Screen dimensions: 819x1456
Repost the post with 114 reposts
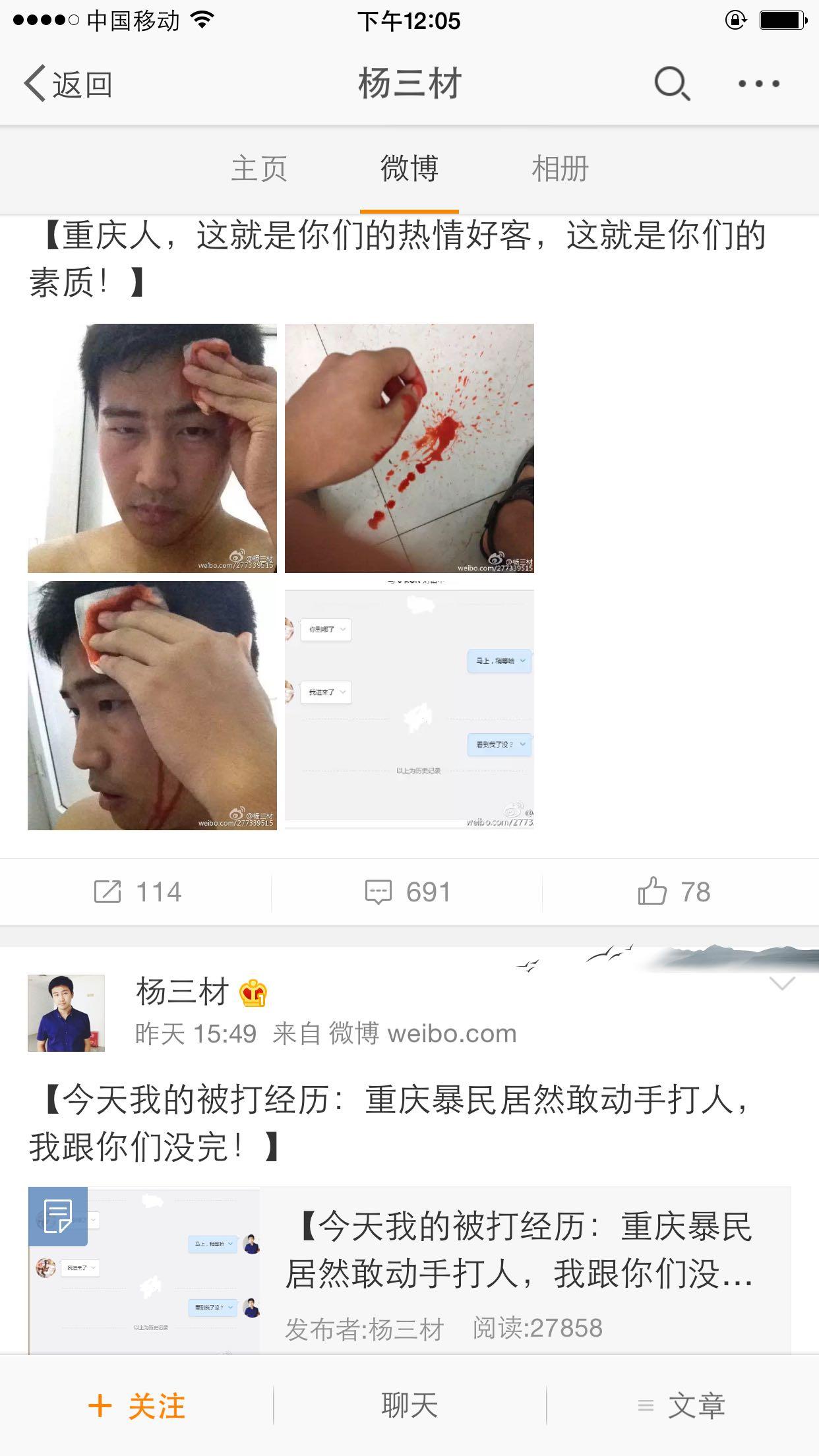click(x=136, y=892)
